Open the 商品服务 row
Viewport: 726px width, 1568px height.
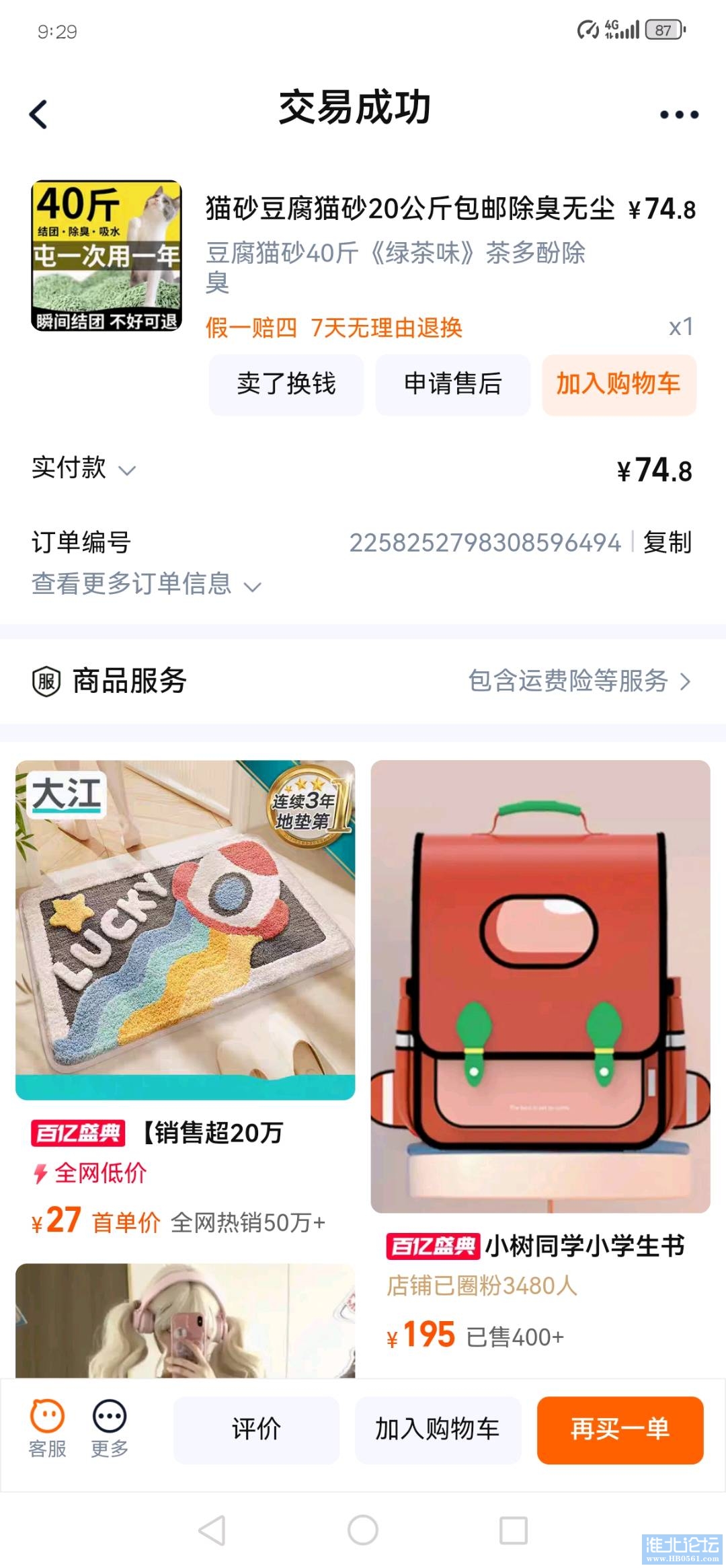click(x=363, y=681)
